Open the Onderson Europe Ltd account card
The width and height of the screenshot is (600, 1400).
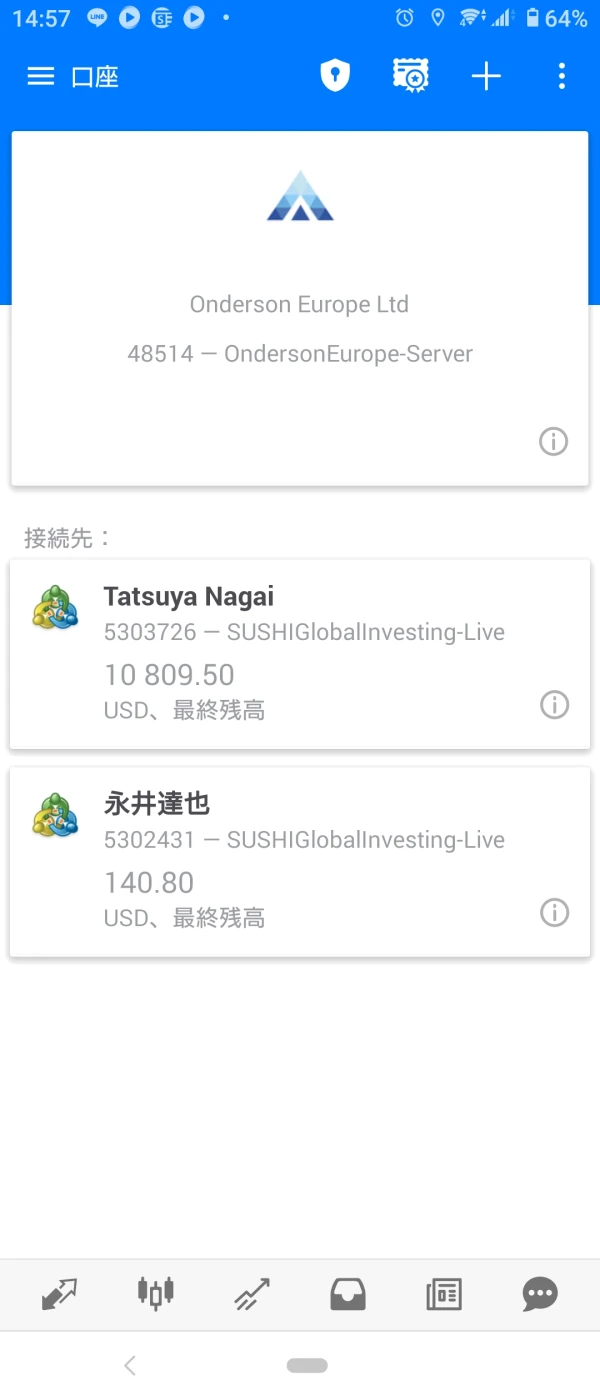(299, 308)
